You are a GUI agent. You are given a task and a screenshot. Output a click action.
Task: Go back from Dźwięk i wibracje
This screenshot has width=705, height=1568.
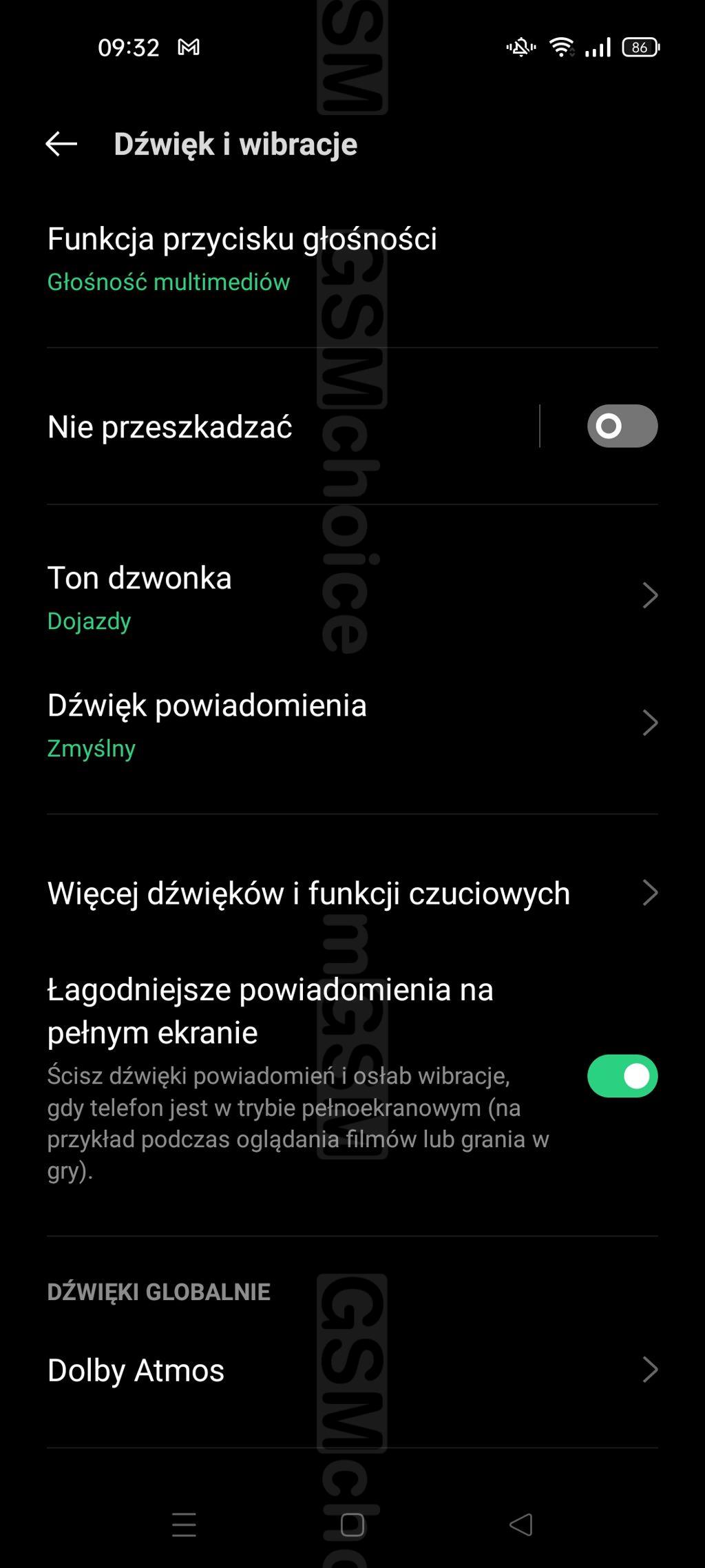[x=61, y=144]
